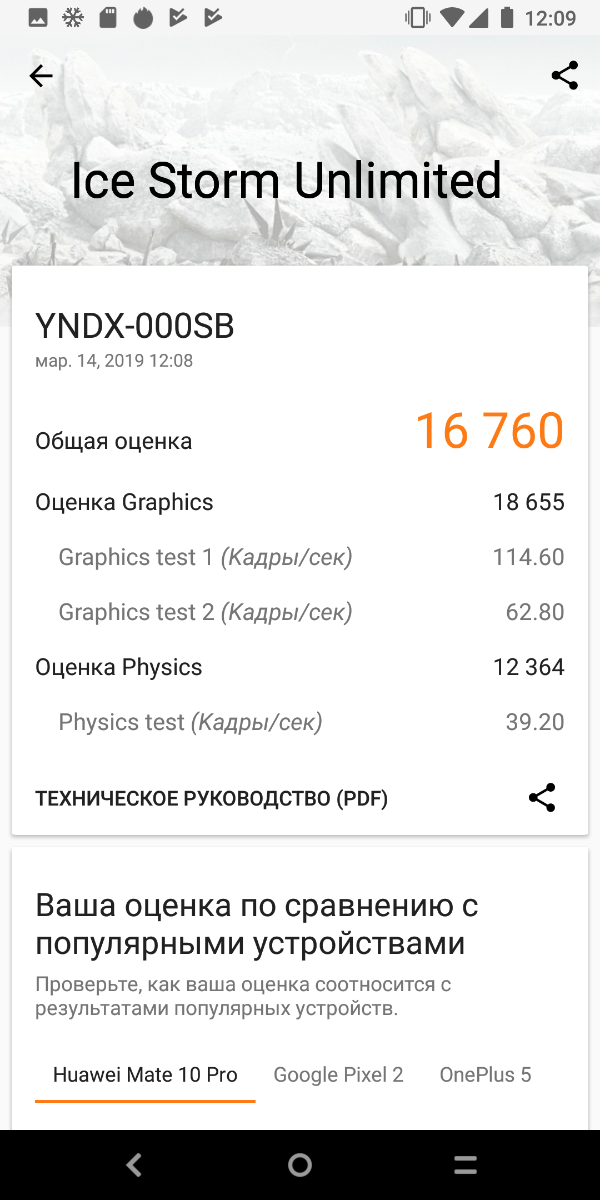Image resolution: width=600 pixels, height=1200 pixels.
Task: Share the result via top-right share icon
Action: (564, 76)
